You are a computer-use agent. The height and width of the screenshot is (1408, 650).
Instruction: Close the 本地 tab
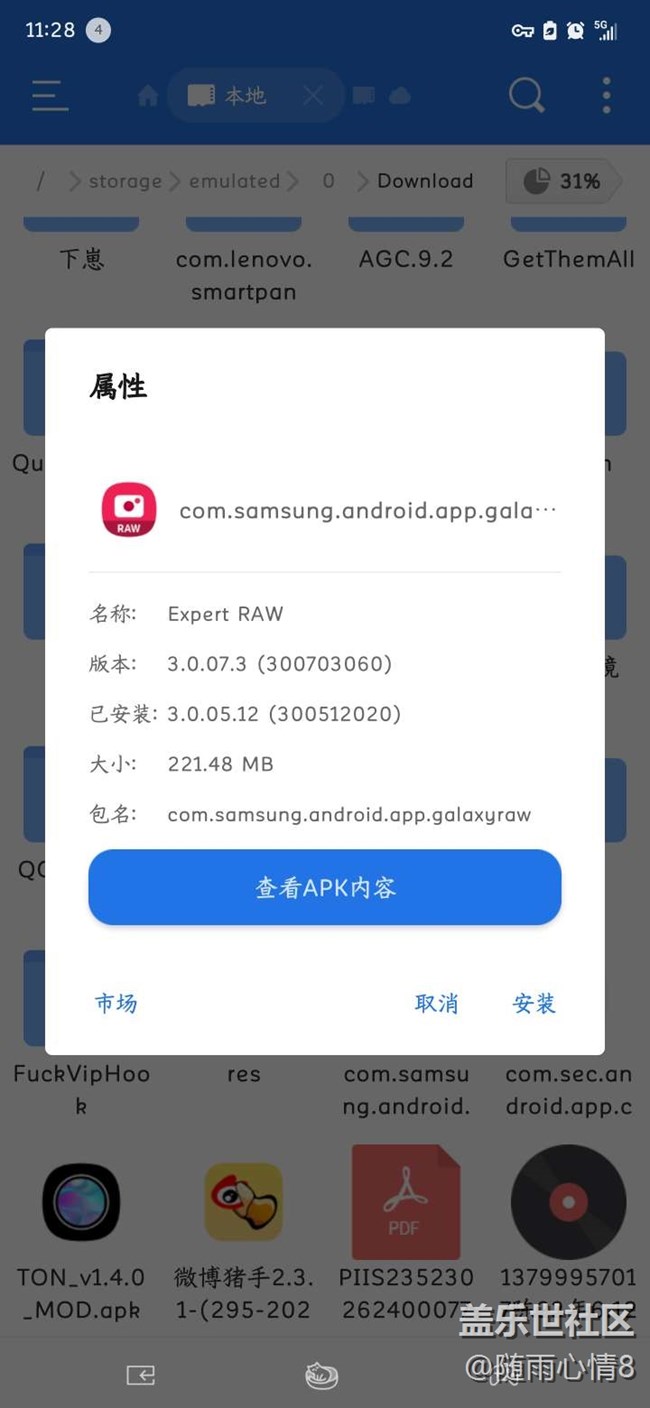(x=313, y=95)
